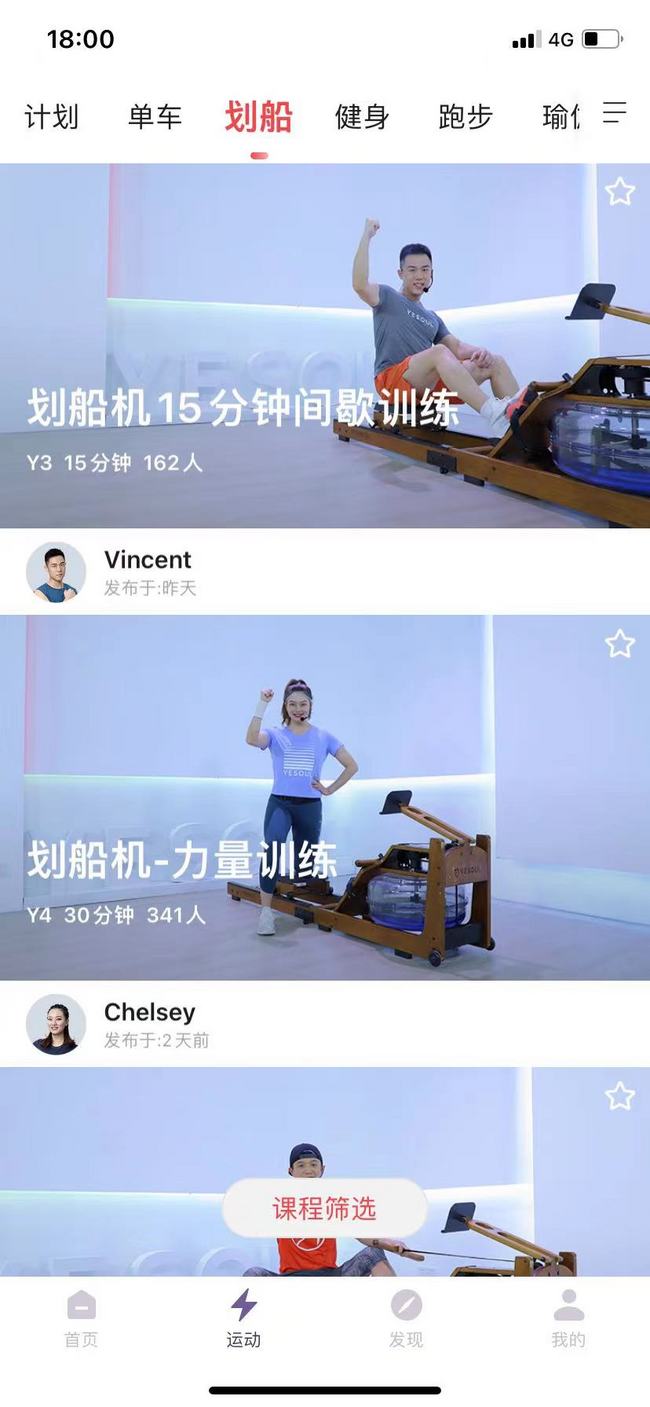650x1407 pixels.
Task: Favorite the 划船机-力量训练 course star
Action: 620,644
